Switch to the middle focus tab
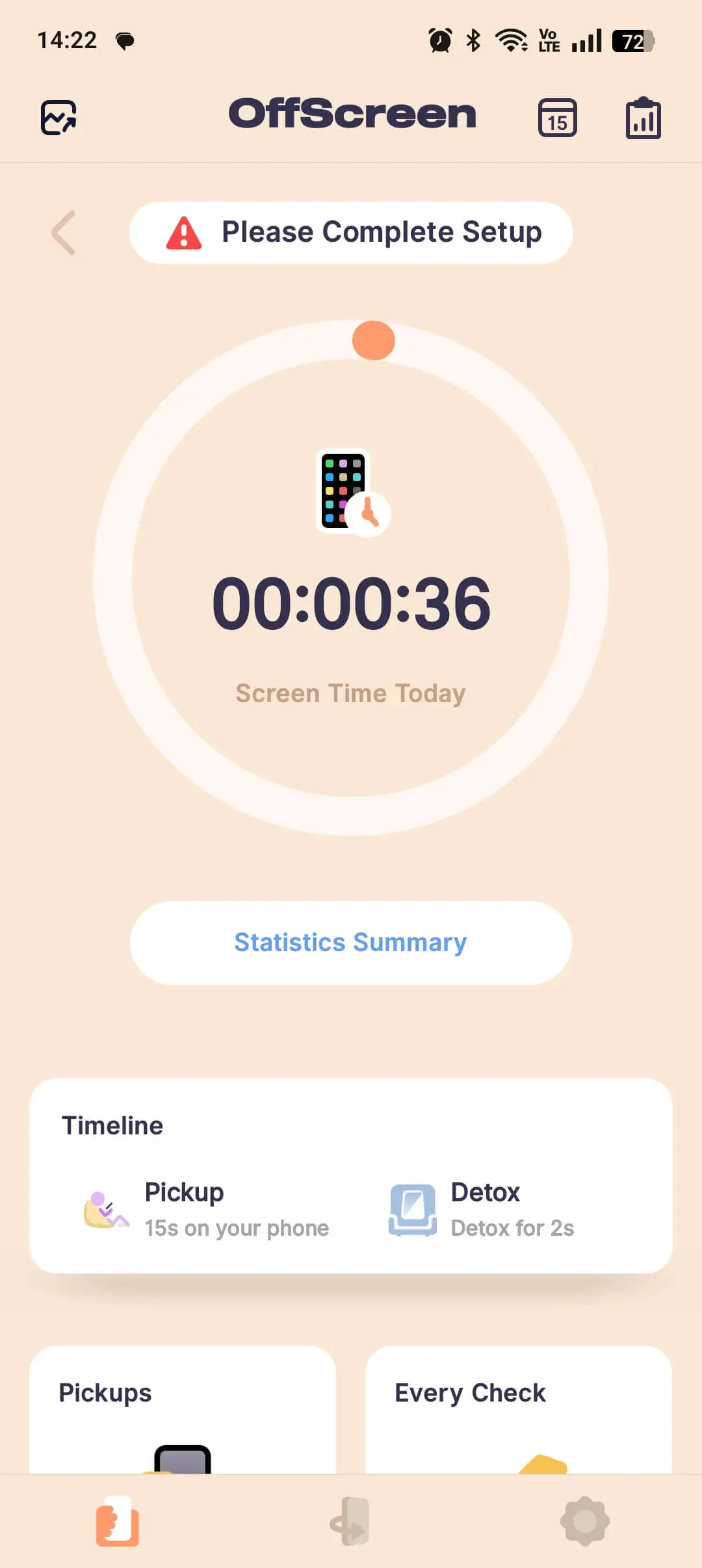Image resolution: width=702 pixels, height=1568 pixels. coord(351,1521)
